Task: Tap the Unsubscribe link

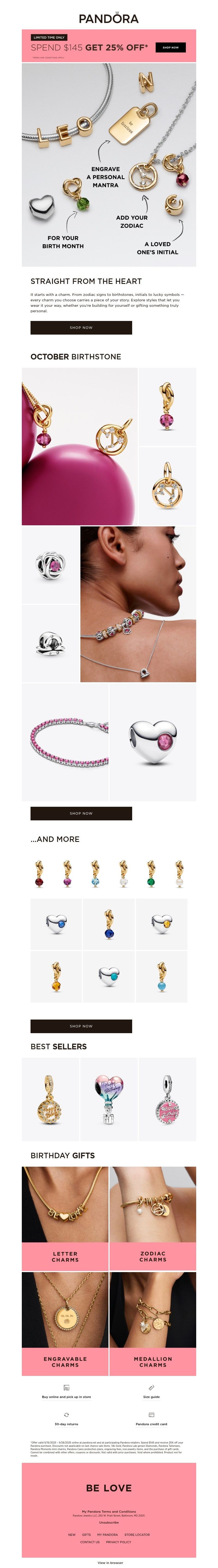Action: 109,1522
